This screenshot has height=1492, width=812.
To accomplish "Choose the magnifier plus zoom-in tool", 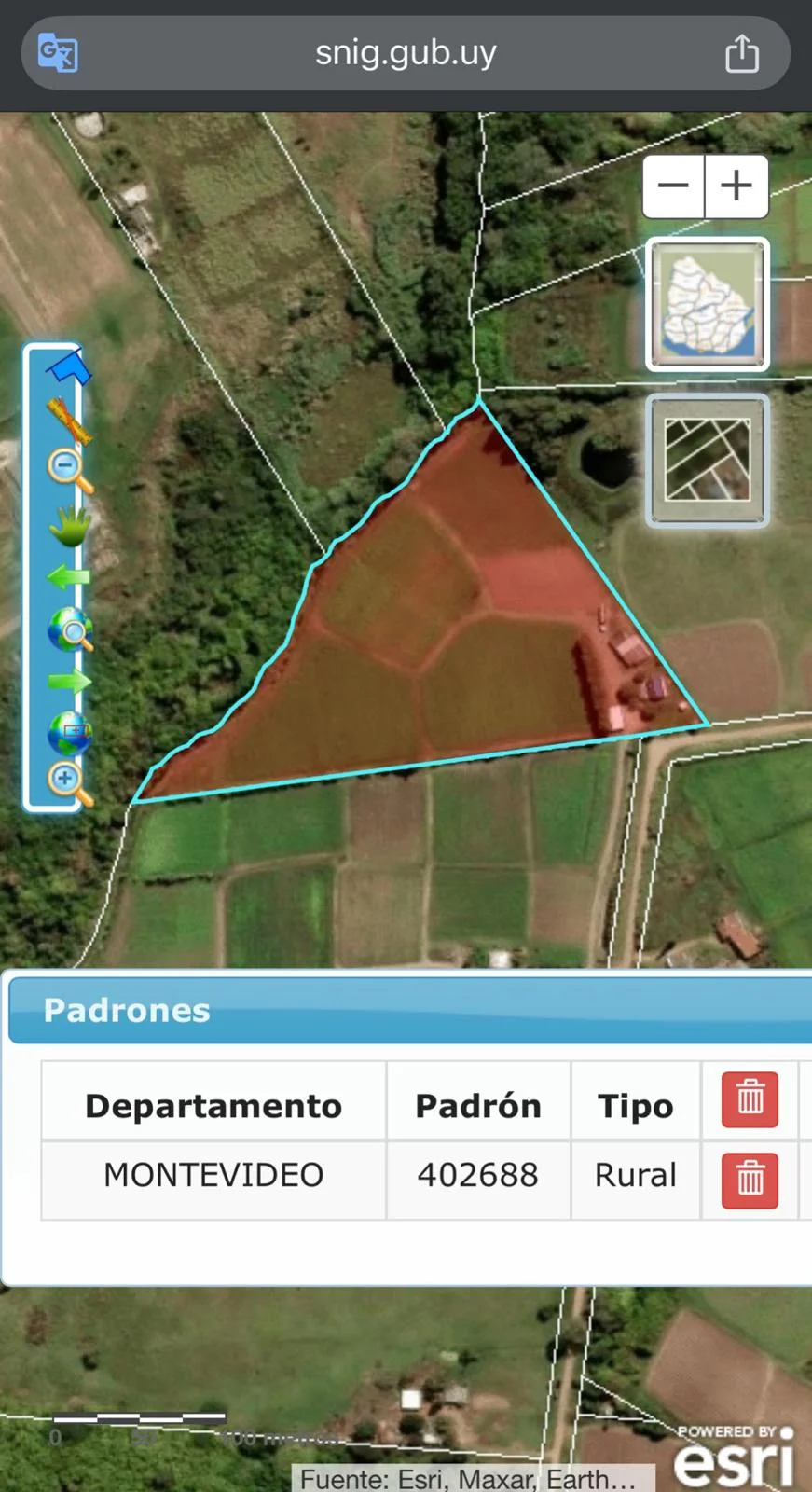I will (x=70, y=783).
